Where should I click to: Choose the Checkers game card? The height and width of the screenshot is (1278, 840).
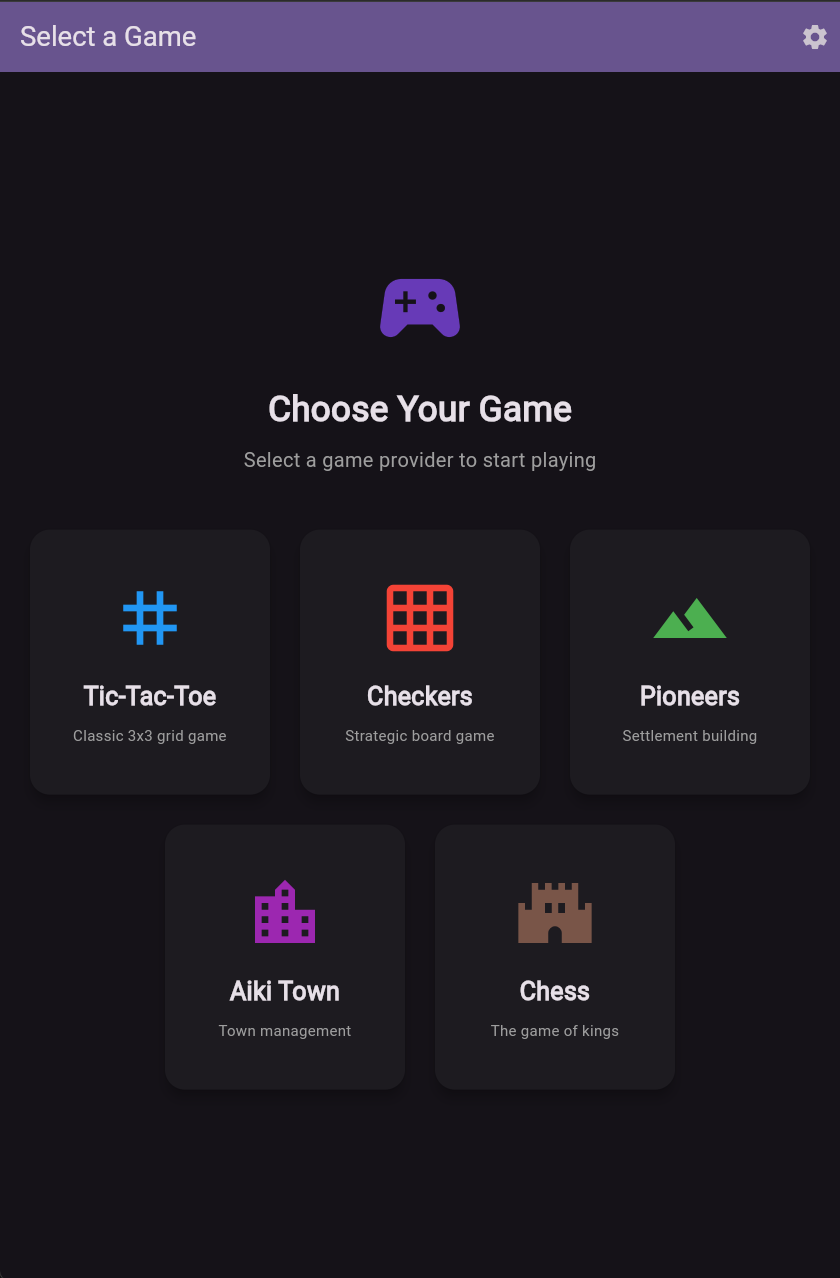click(x=420, y=662)
